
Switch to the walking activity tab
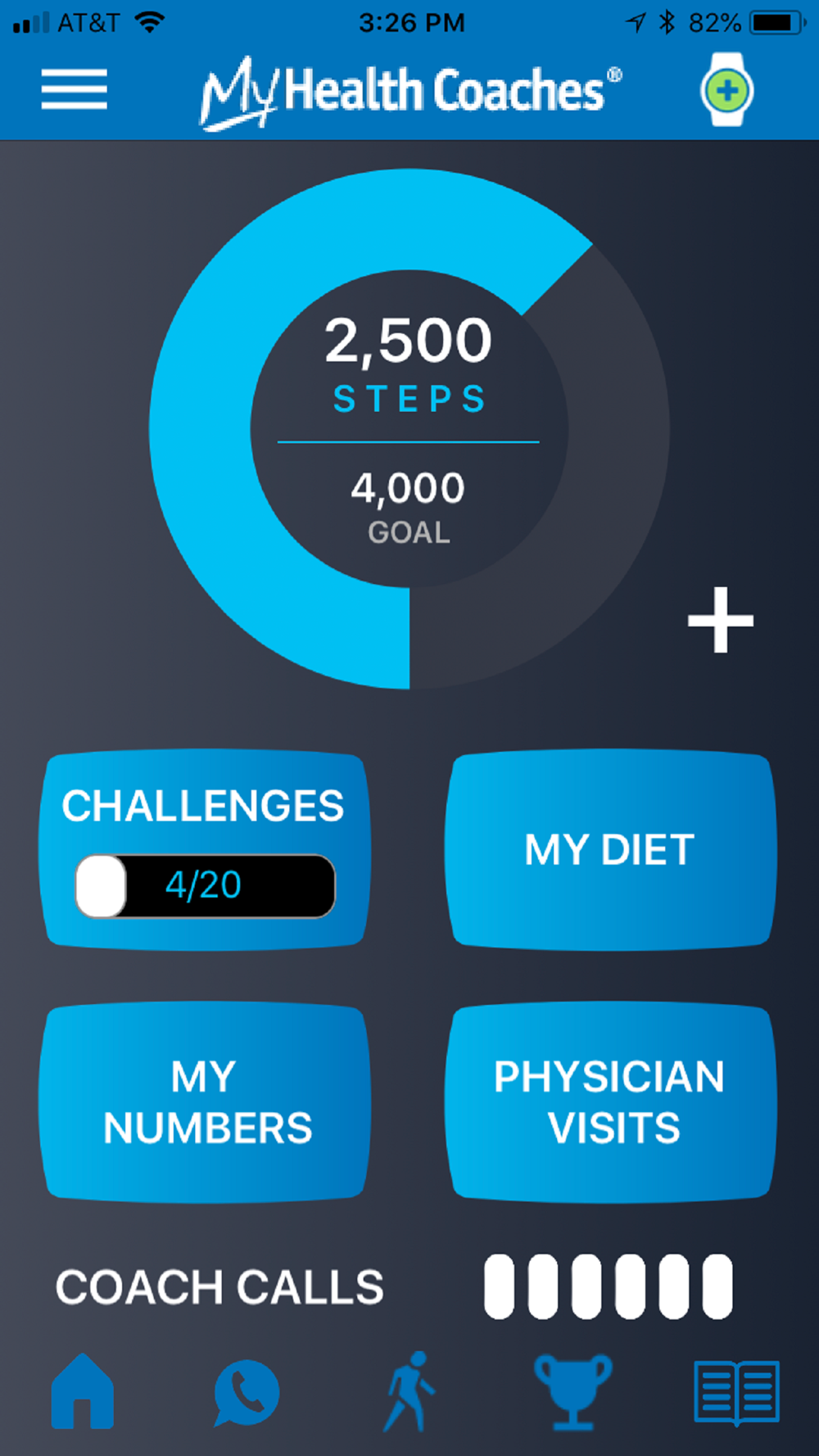tap(409, 1392)
